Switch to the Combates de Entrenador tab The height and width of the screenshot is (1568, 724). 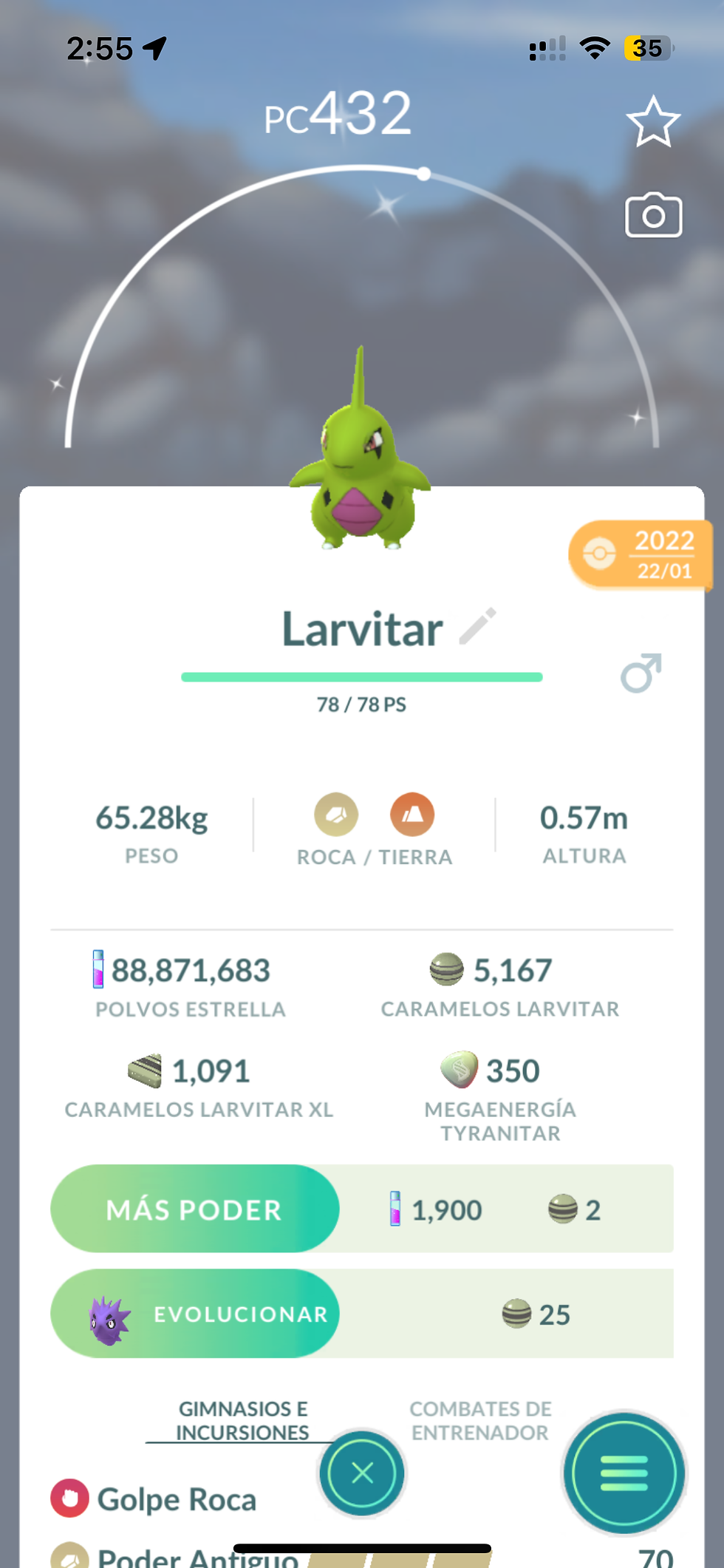(x=479, y=1420)
